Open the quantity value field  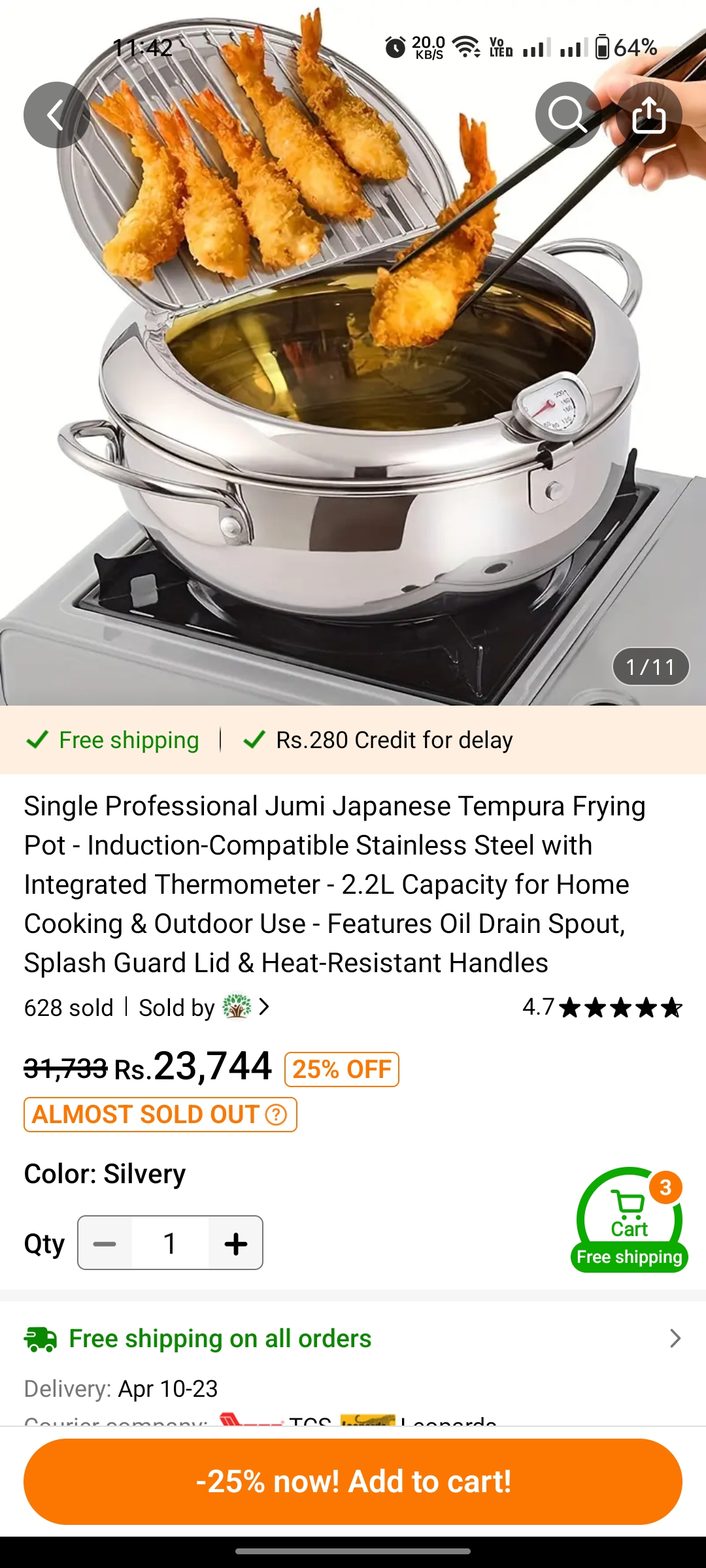[x=170, y=1243]
